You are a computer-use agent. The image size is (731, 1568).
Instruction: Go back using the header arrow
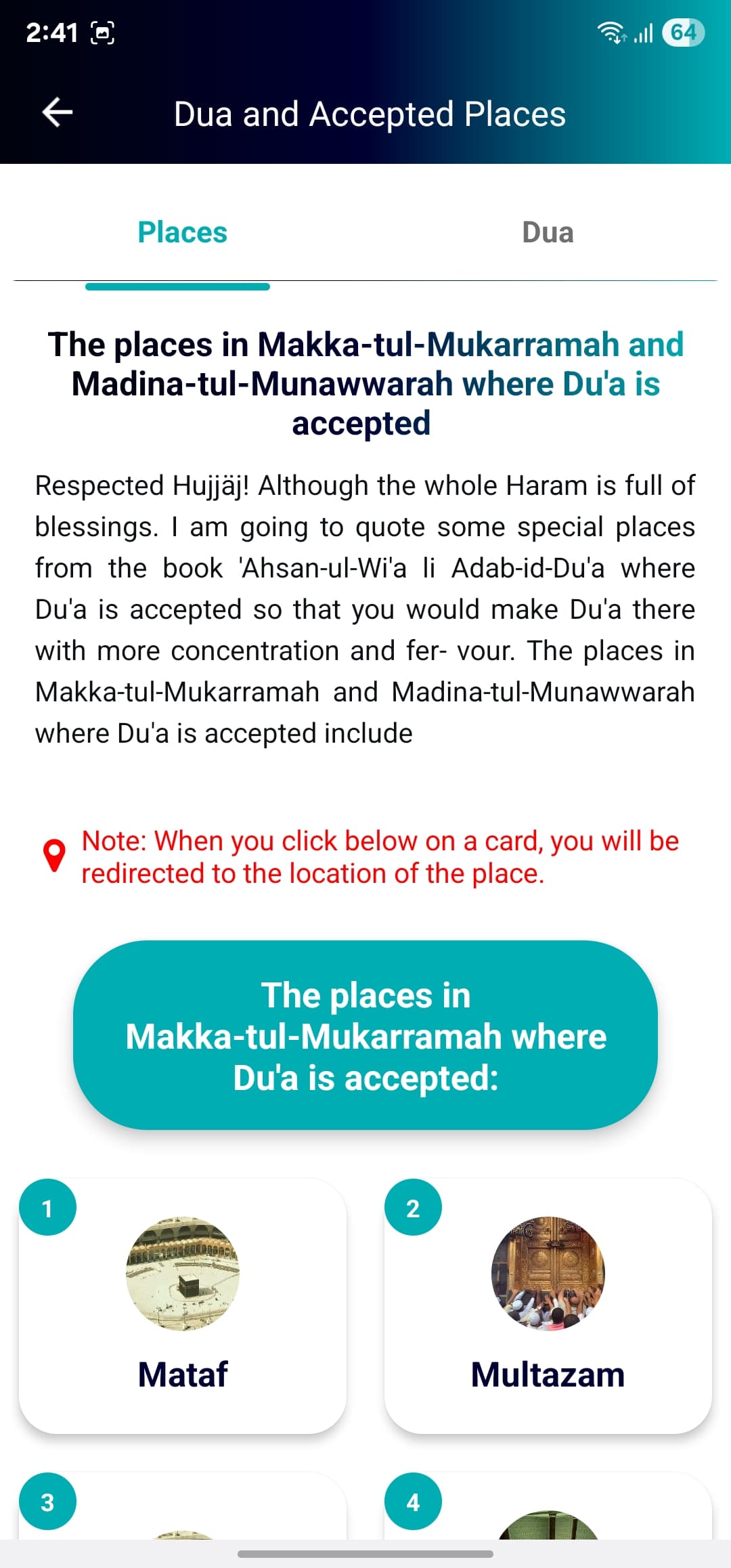[58, 112]
